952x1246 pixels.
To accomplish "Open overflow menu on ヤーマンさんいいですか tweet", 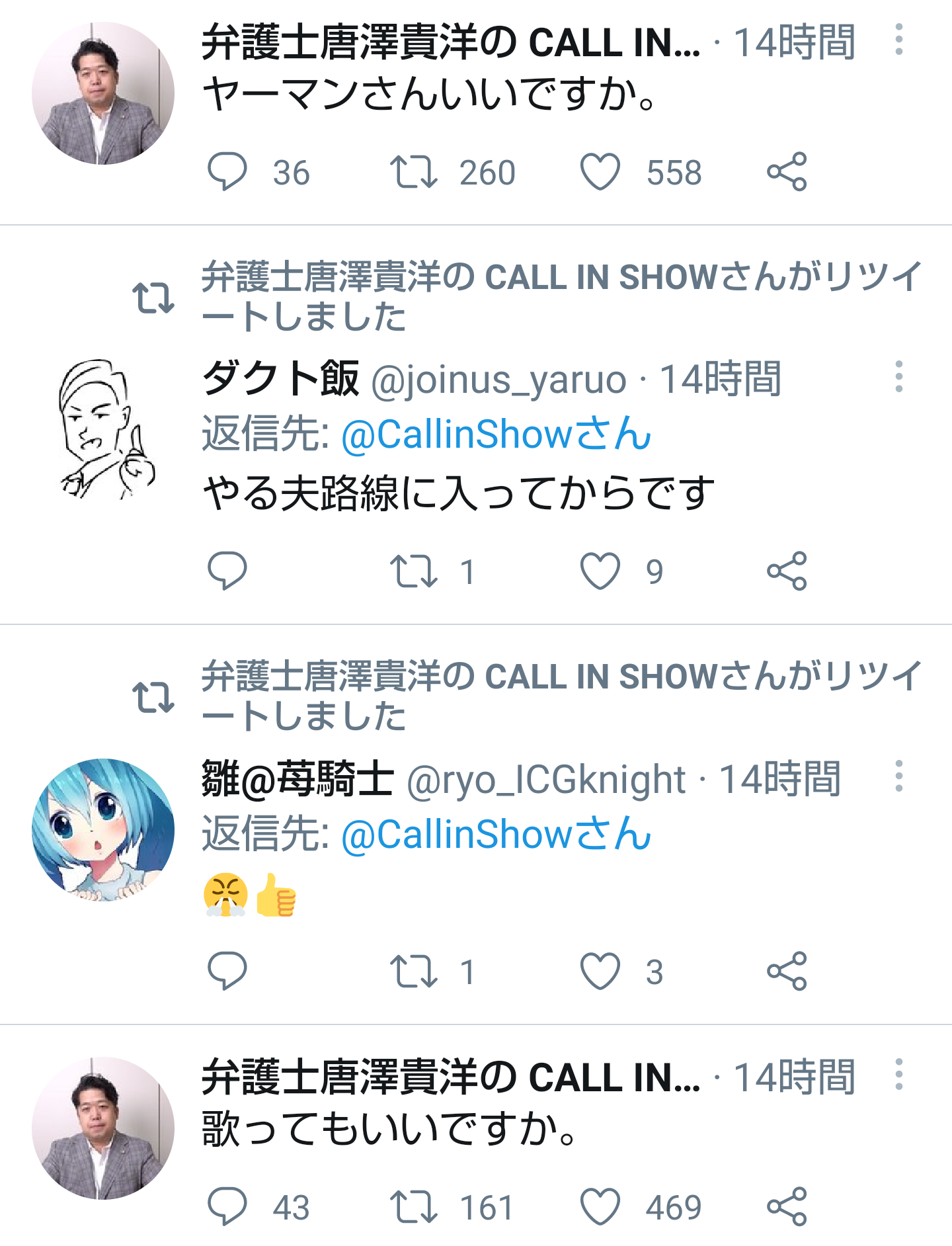I will tap(898, 40).
